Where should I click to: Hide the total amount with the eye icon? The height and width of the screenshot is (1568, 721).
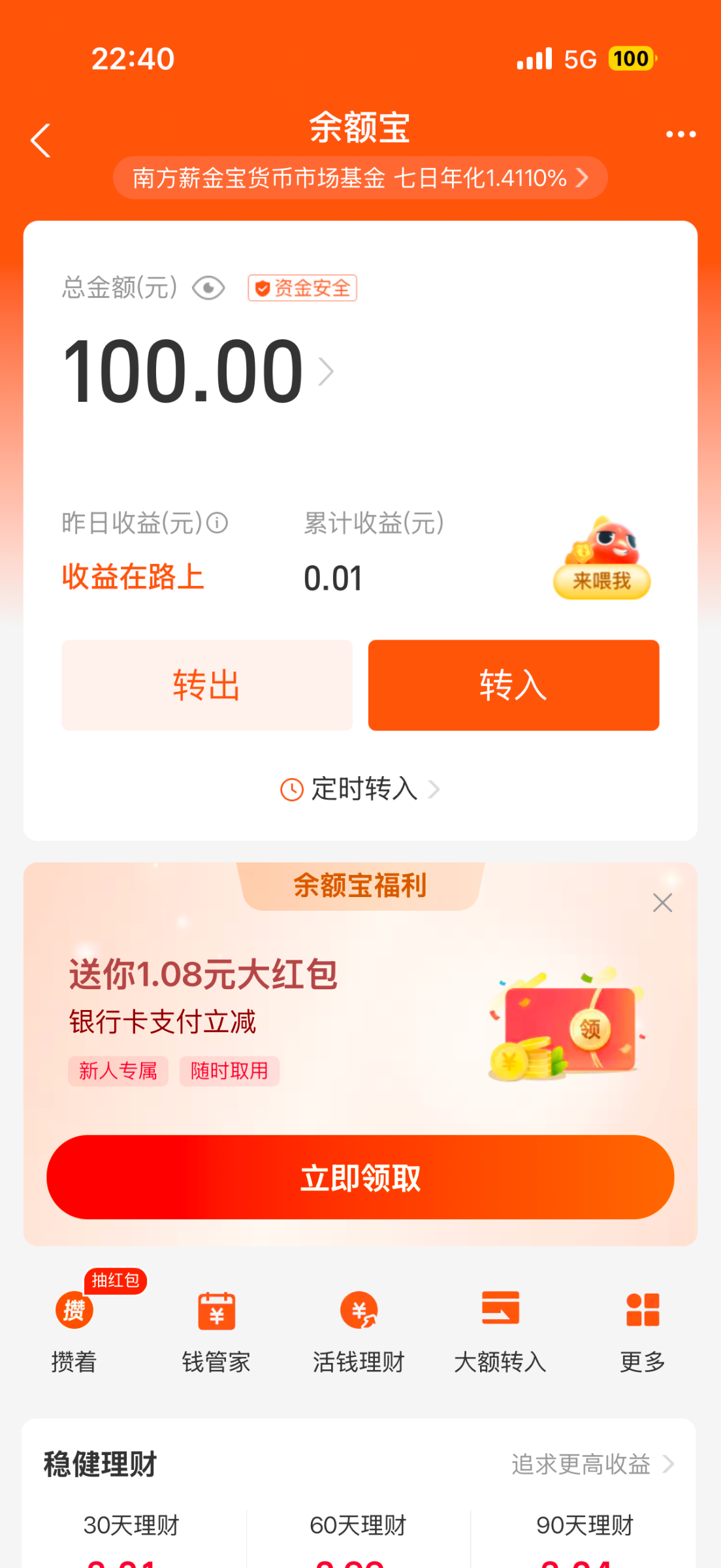[208, 288]
